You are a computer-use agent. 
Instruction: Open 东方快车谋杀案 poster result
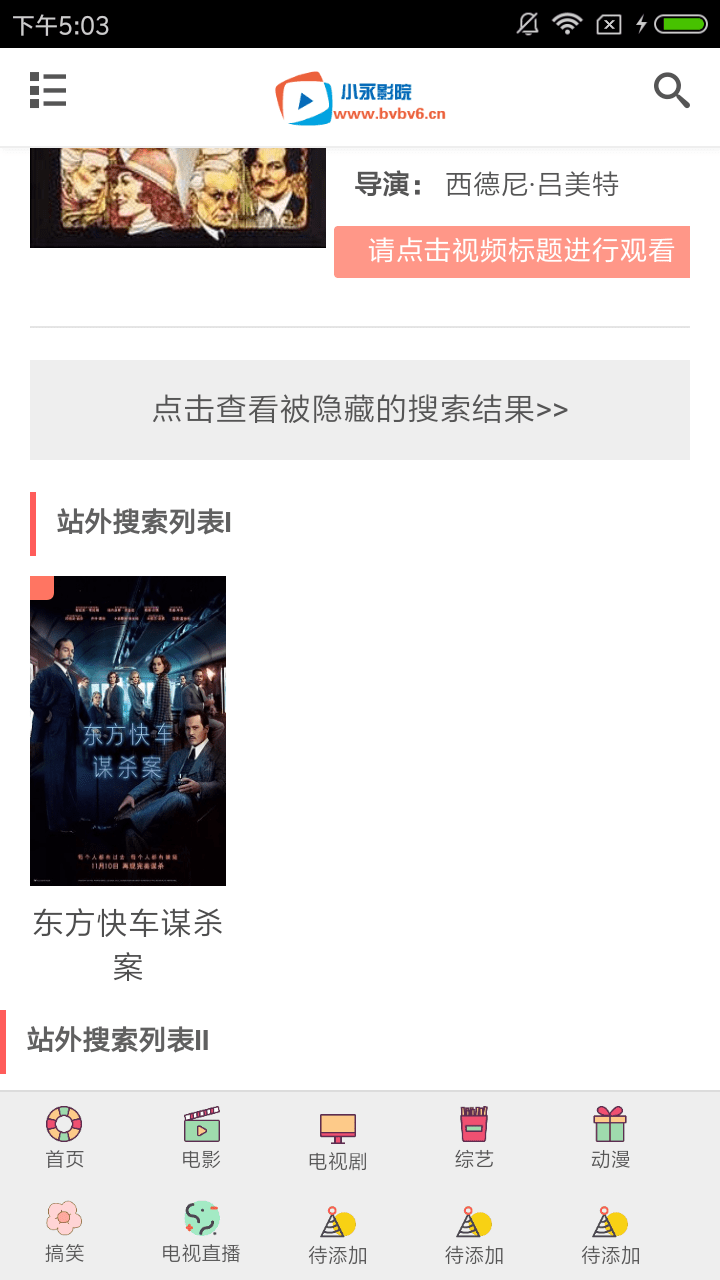tap(128, 731)
